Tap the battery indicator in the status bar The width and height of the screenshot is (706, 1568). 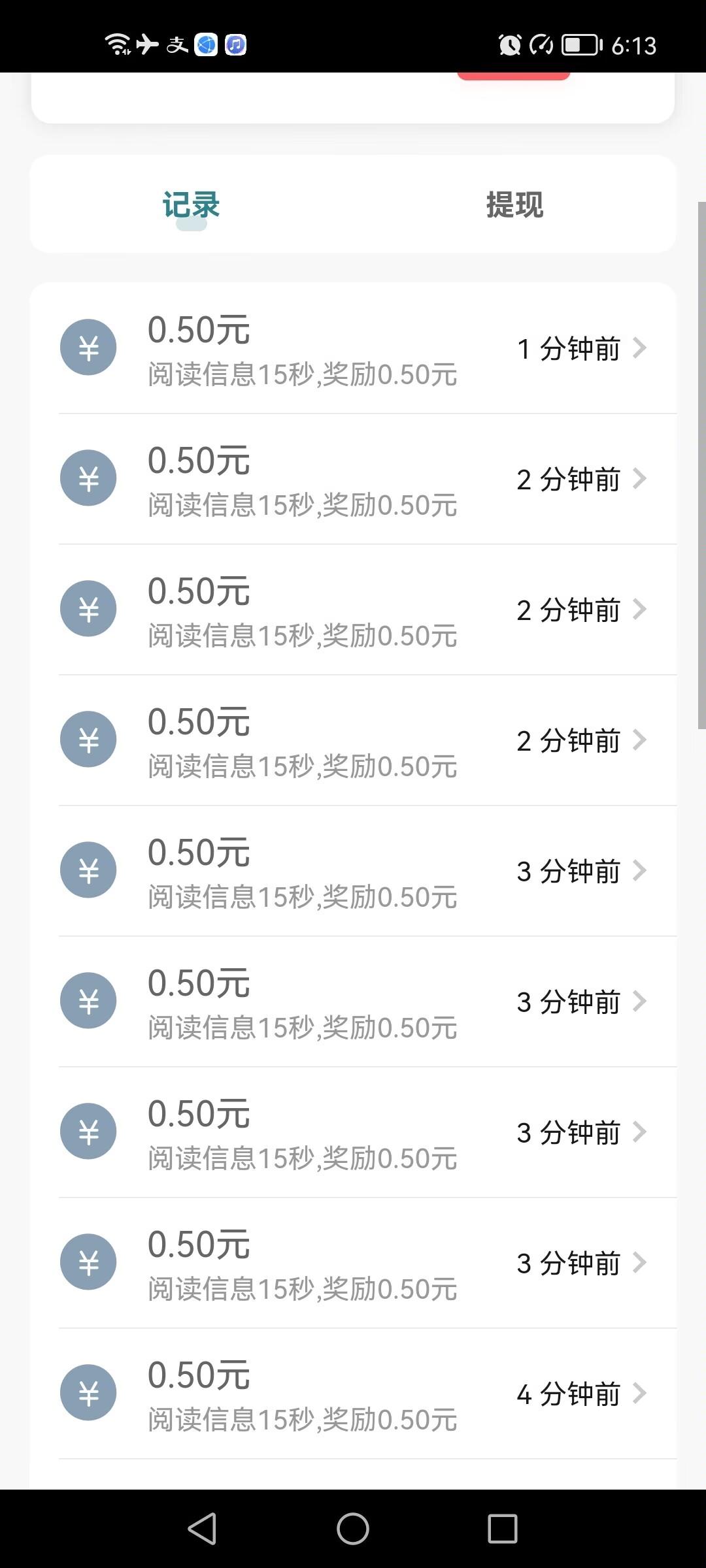579,44
